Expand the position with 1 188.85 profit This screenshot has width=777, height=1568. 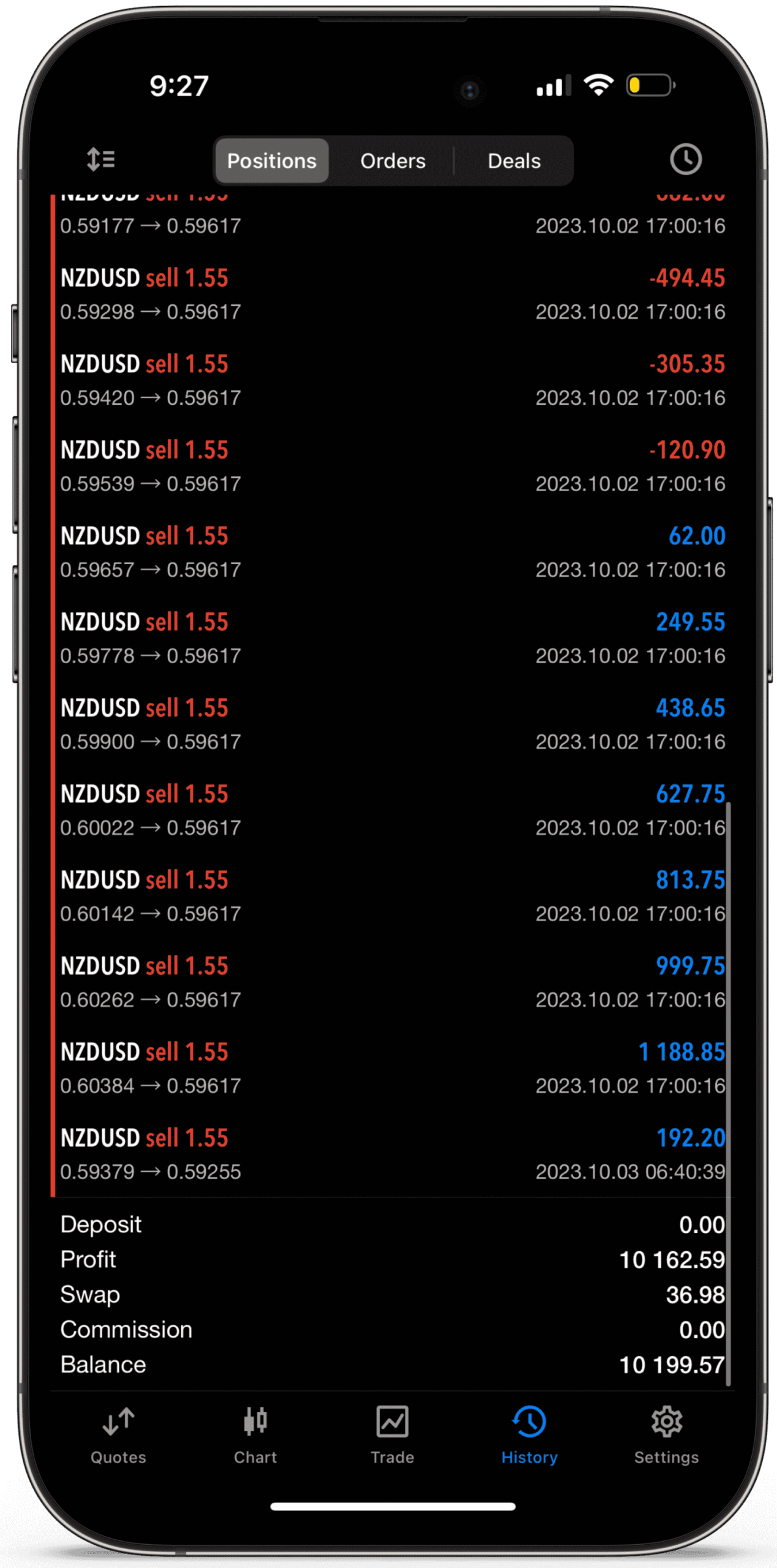tap(392, 1068)
